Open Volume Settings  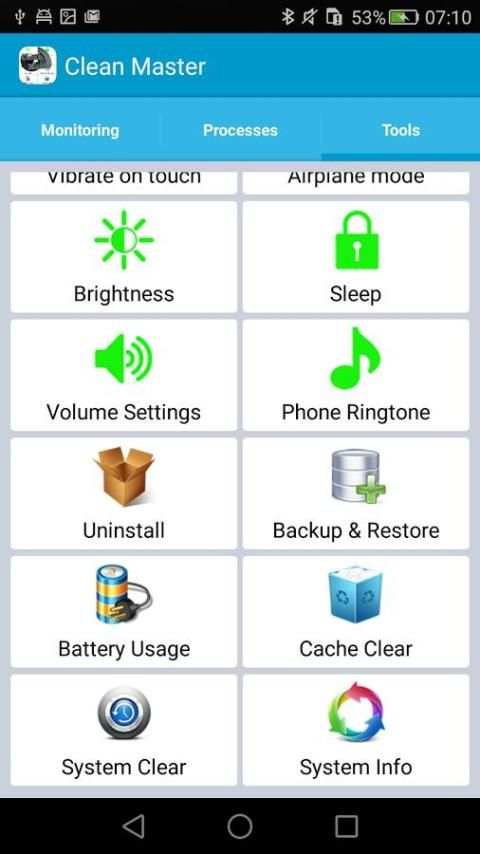124,375
